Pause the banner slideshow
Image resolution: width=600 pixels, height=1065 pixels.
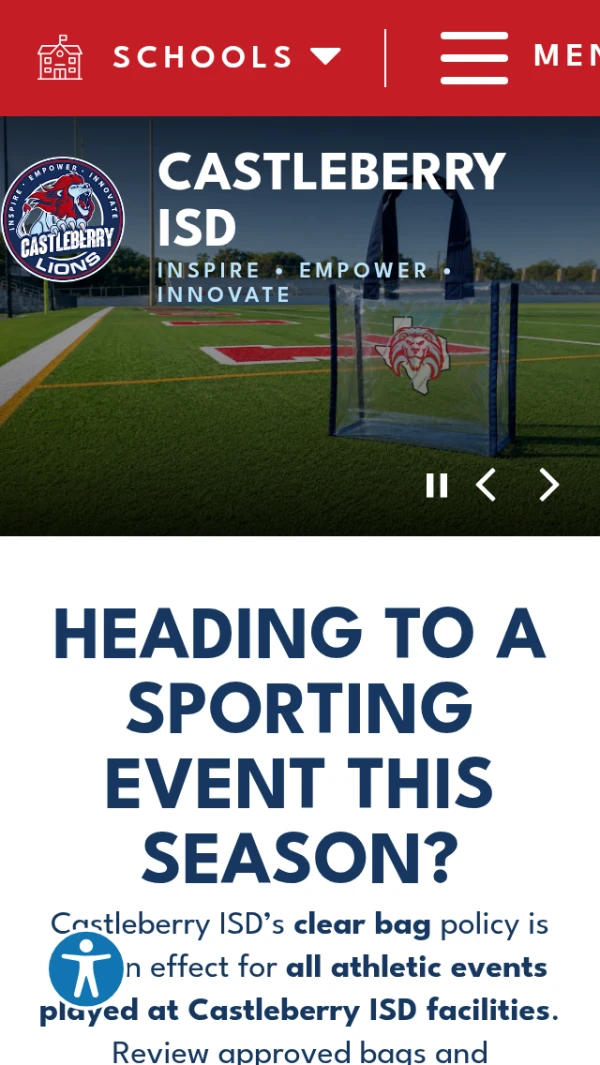437,485
